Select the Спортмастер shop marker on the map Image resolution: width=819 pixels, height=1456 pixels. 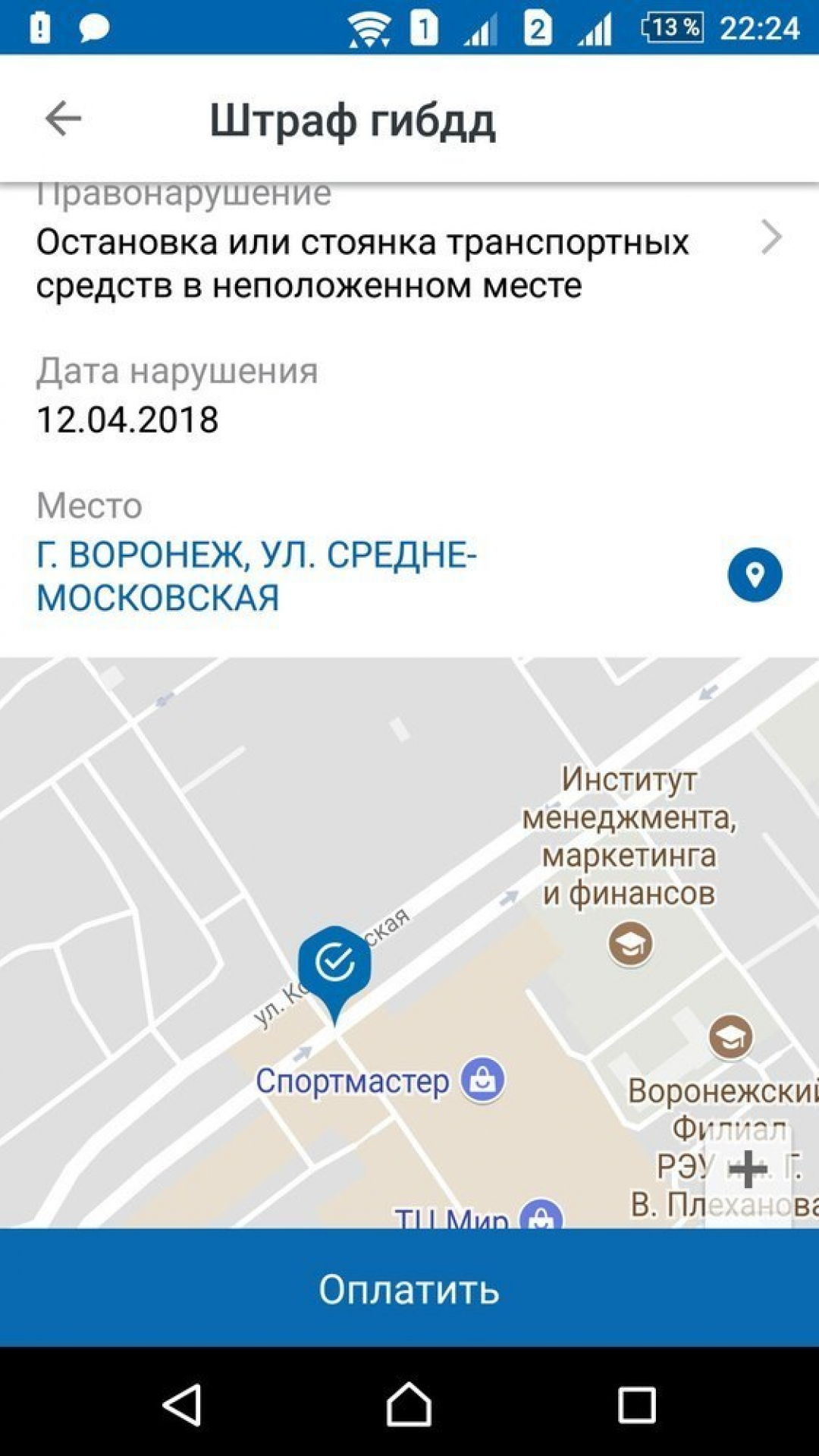482,1080
